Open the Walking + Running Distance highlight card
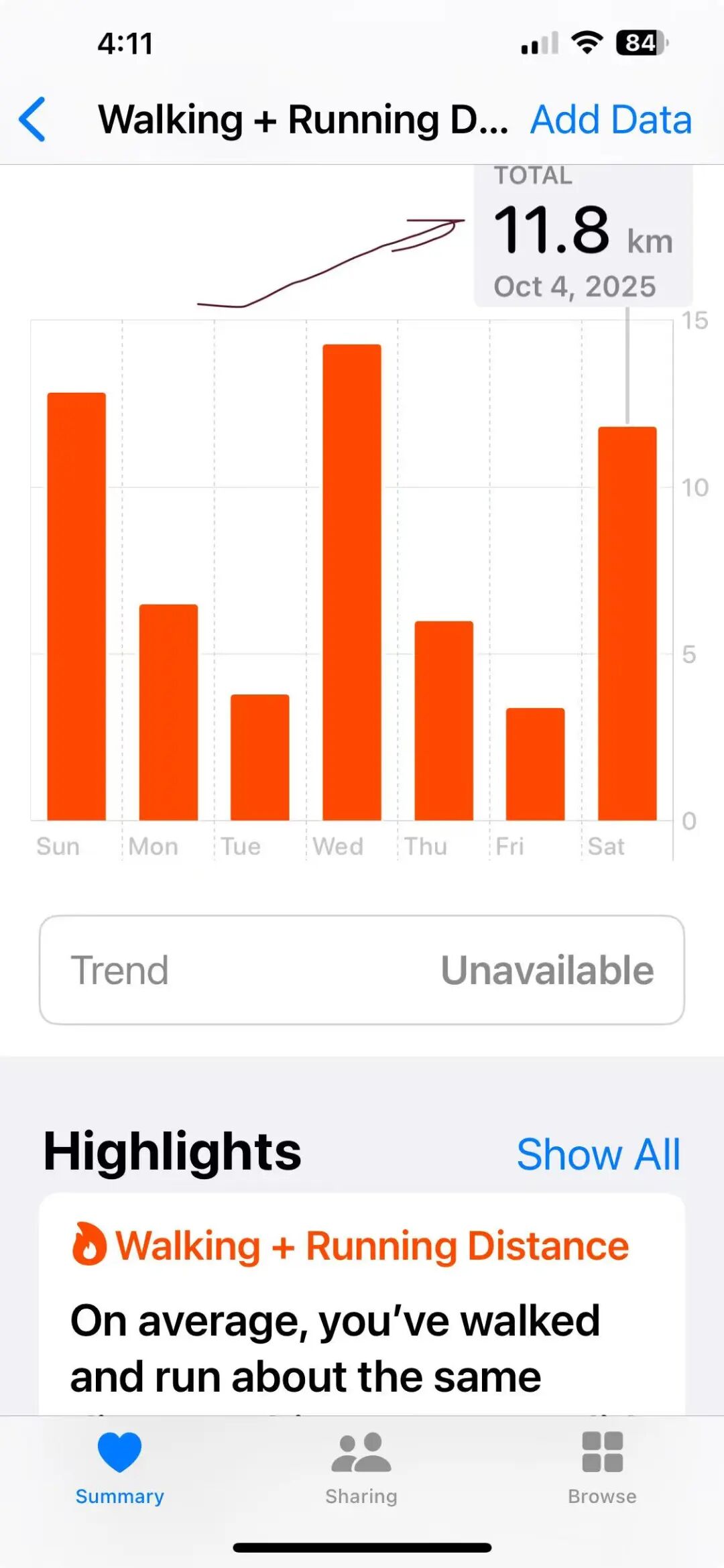Screen dimensions: 724x1568 coord(362,1307)
